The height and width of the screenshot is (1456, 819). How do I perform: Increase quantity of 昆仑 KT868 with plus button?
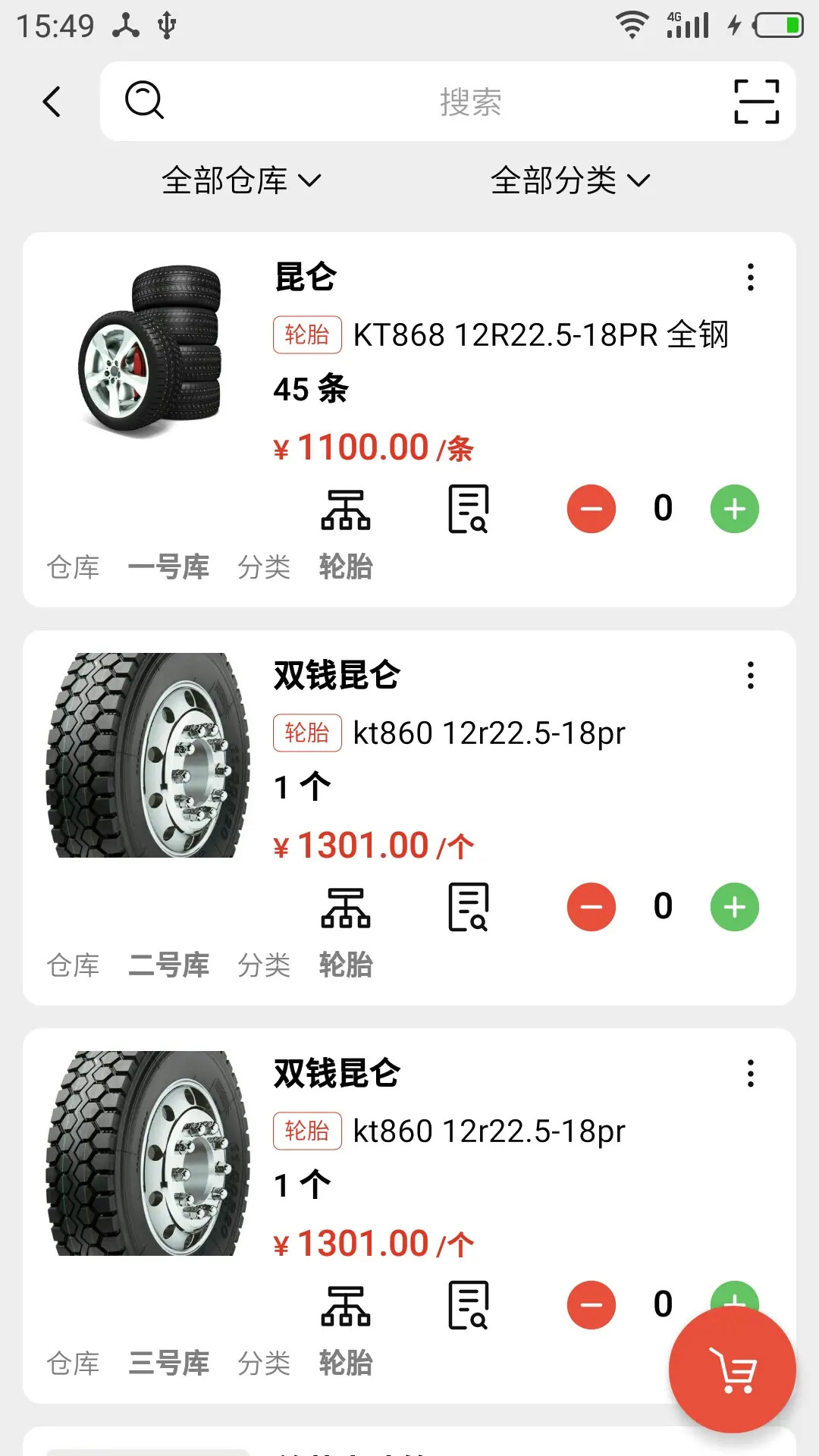pos(733,509)
